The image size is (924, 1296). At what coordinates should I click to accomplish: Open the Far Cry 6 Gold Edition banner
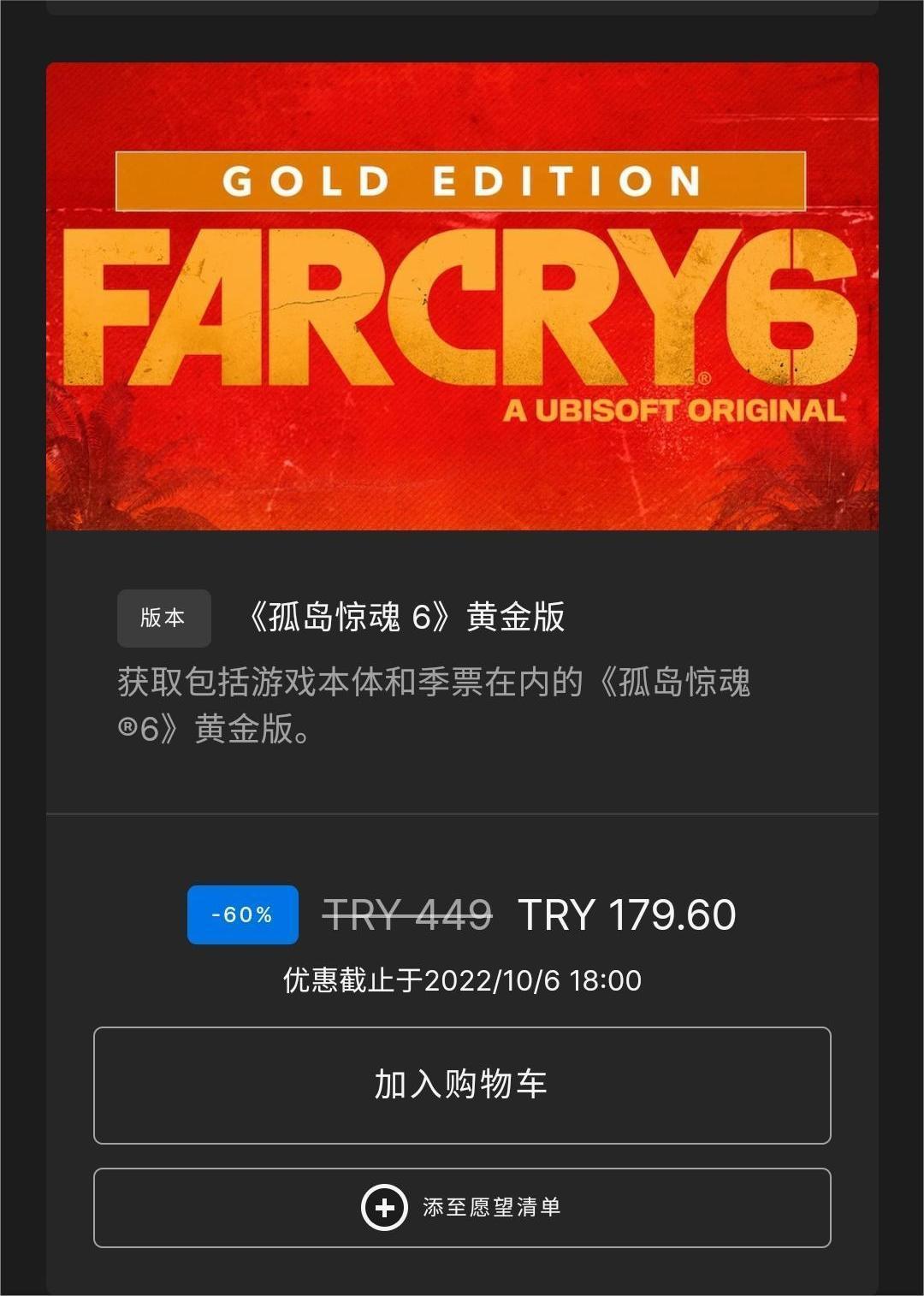click(x=462, y=296)
